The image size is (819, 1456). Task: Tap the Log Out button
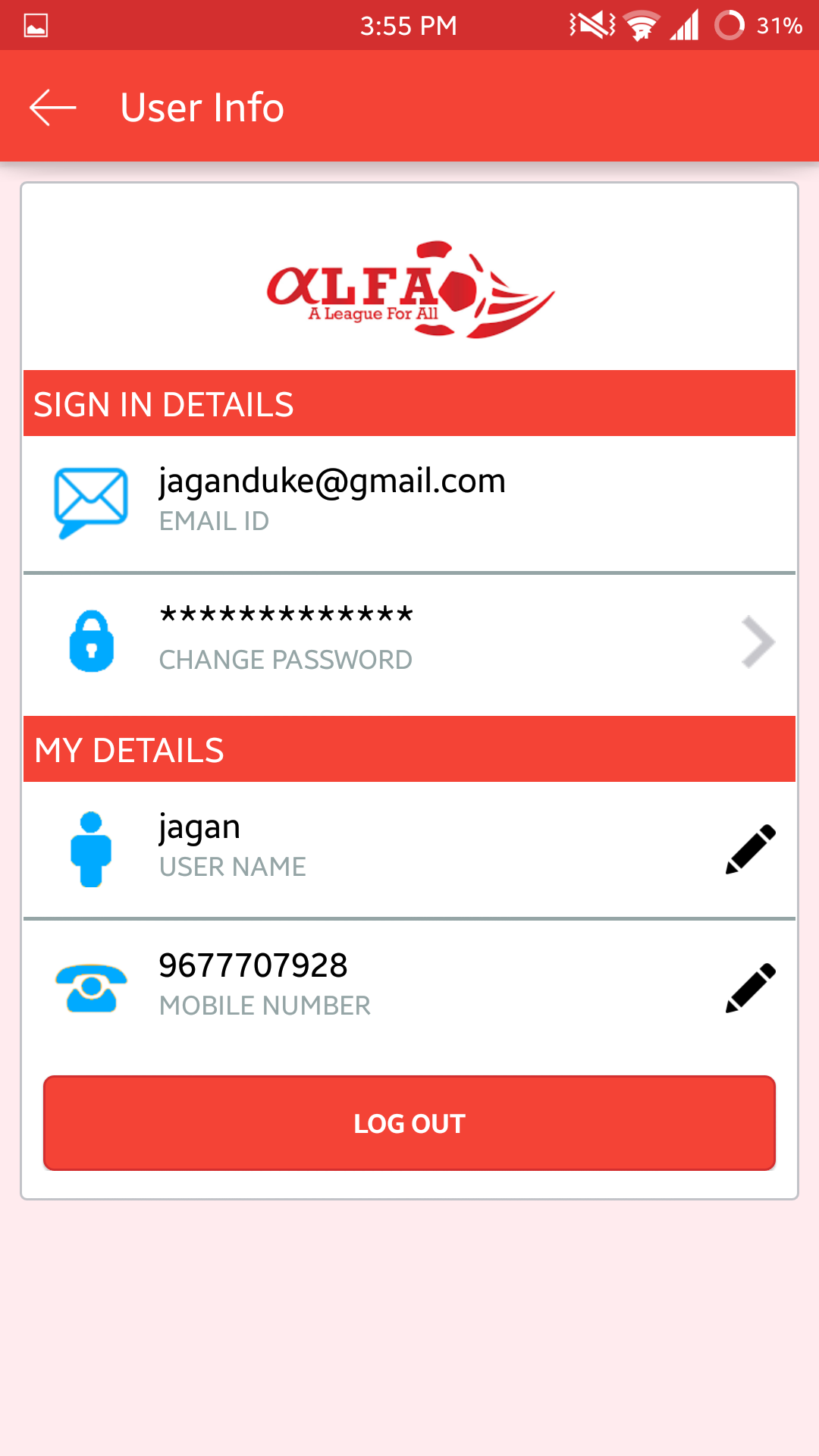409,1123
